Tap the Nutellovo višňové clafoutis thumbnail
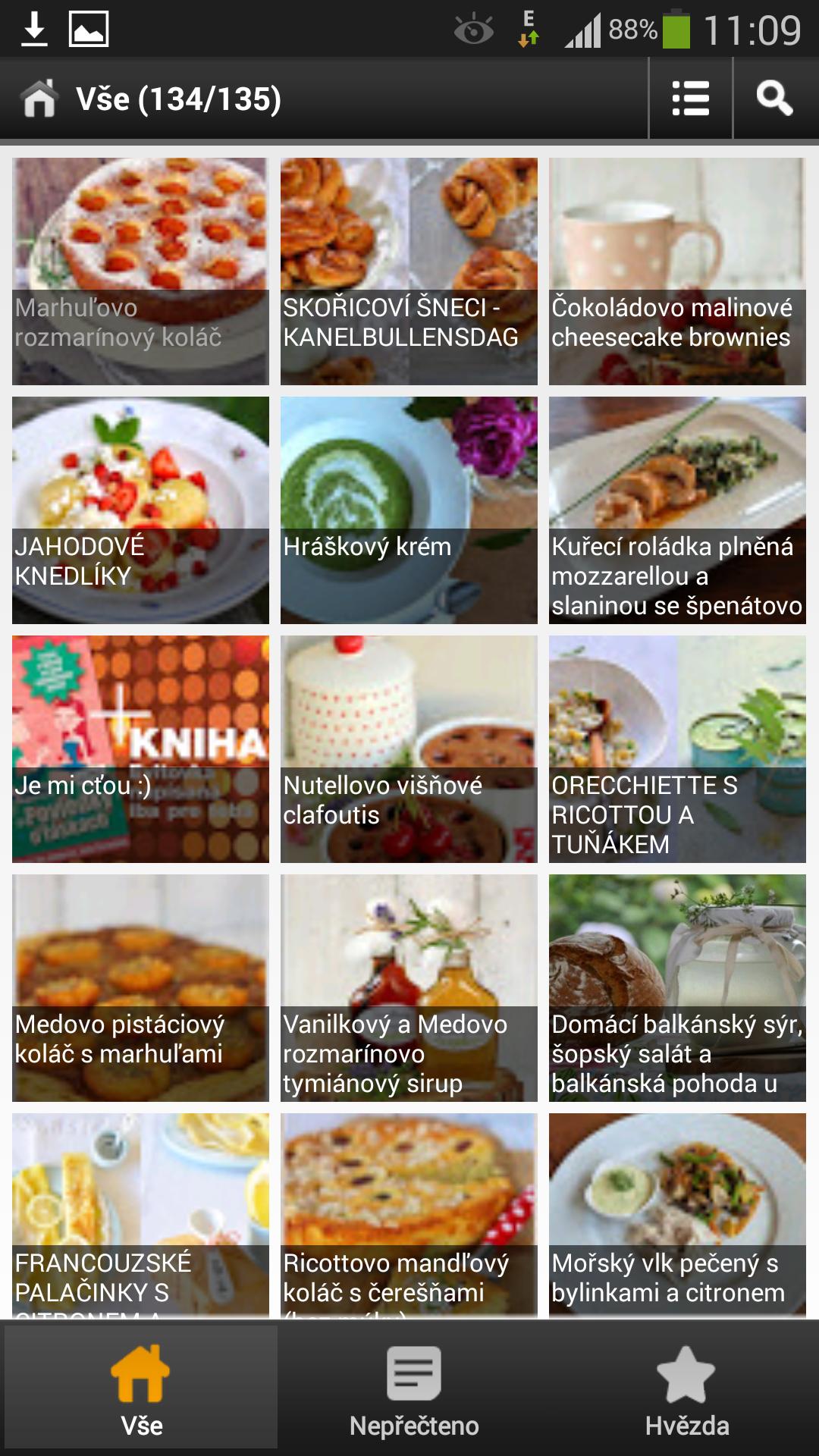Viewport: 819px width, 1456px height. coord(408,747)
